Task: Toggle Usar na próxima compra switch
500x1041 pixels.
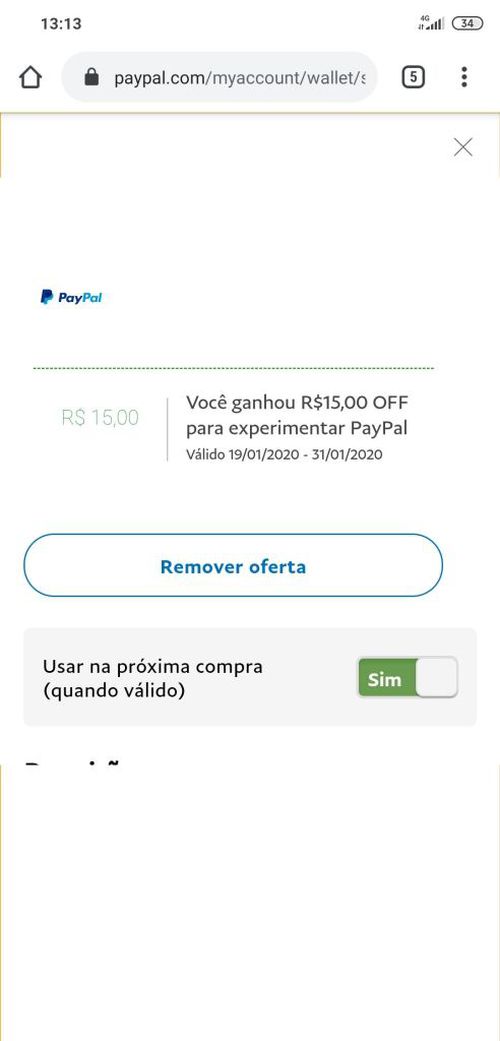Action: (408, 678)
